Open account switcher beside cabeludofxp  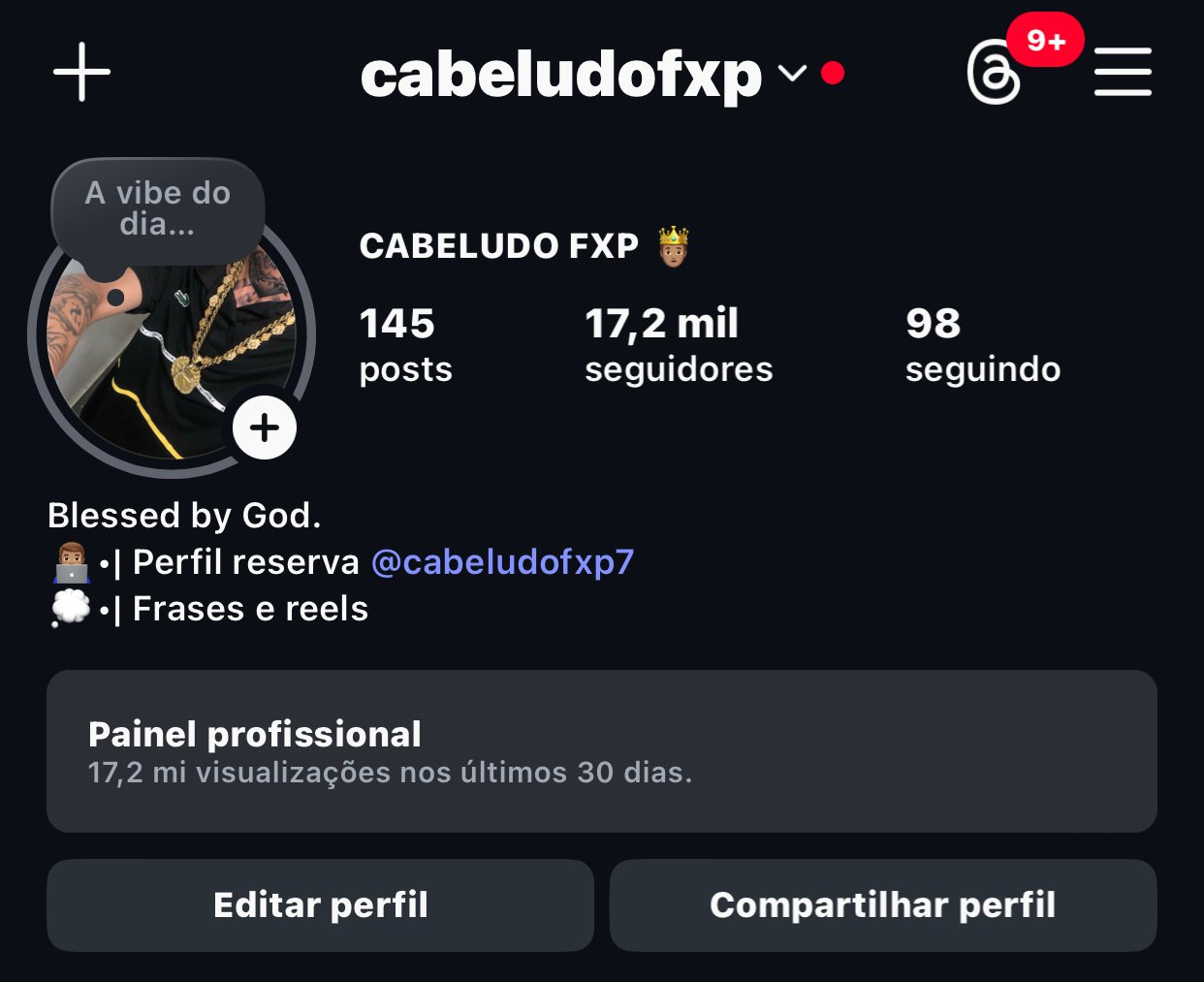[792, 74]
